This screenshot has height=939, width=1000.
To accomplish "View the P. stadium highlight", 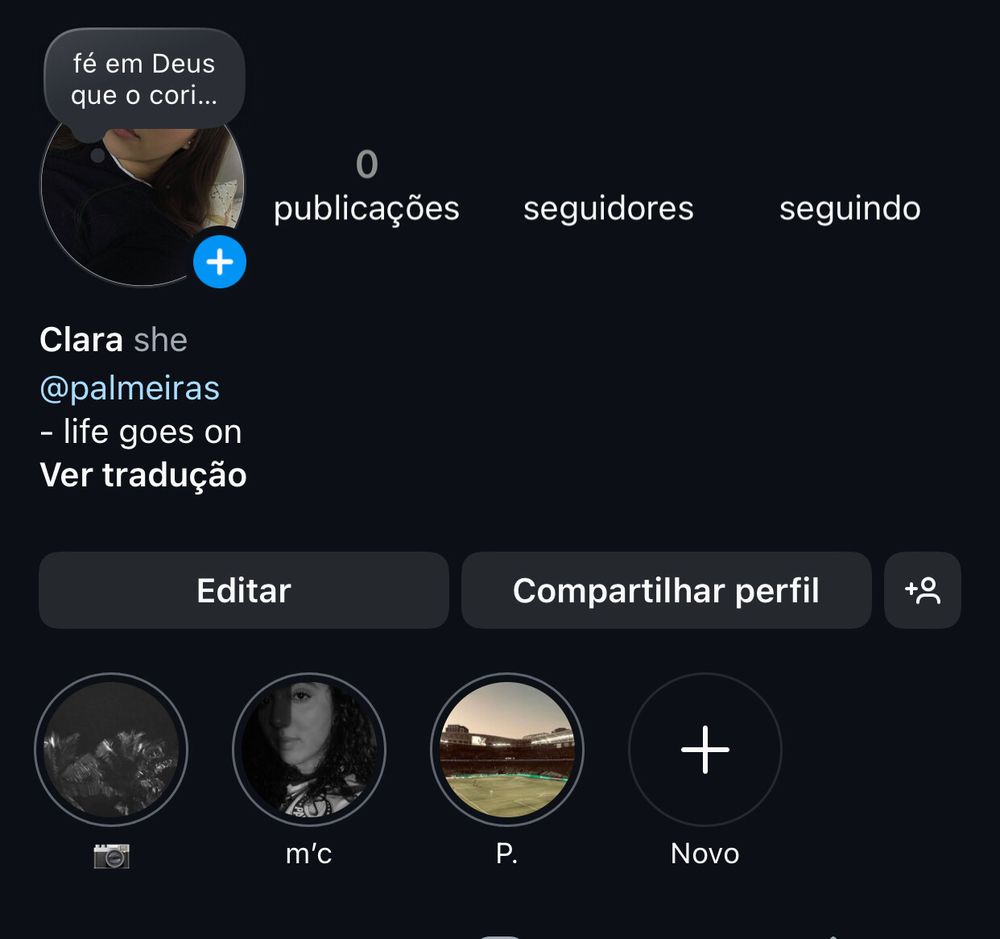I will click(507, 749).
